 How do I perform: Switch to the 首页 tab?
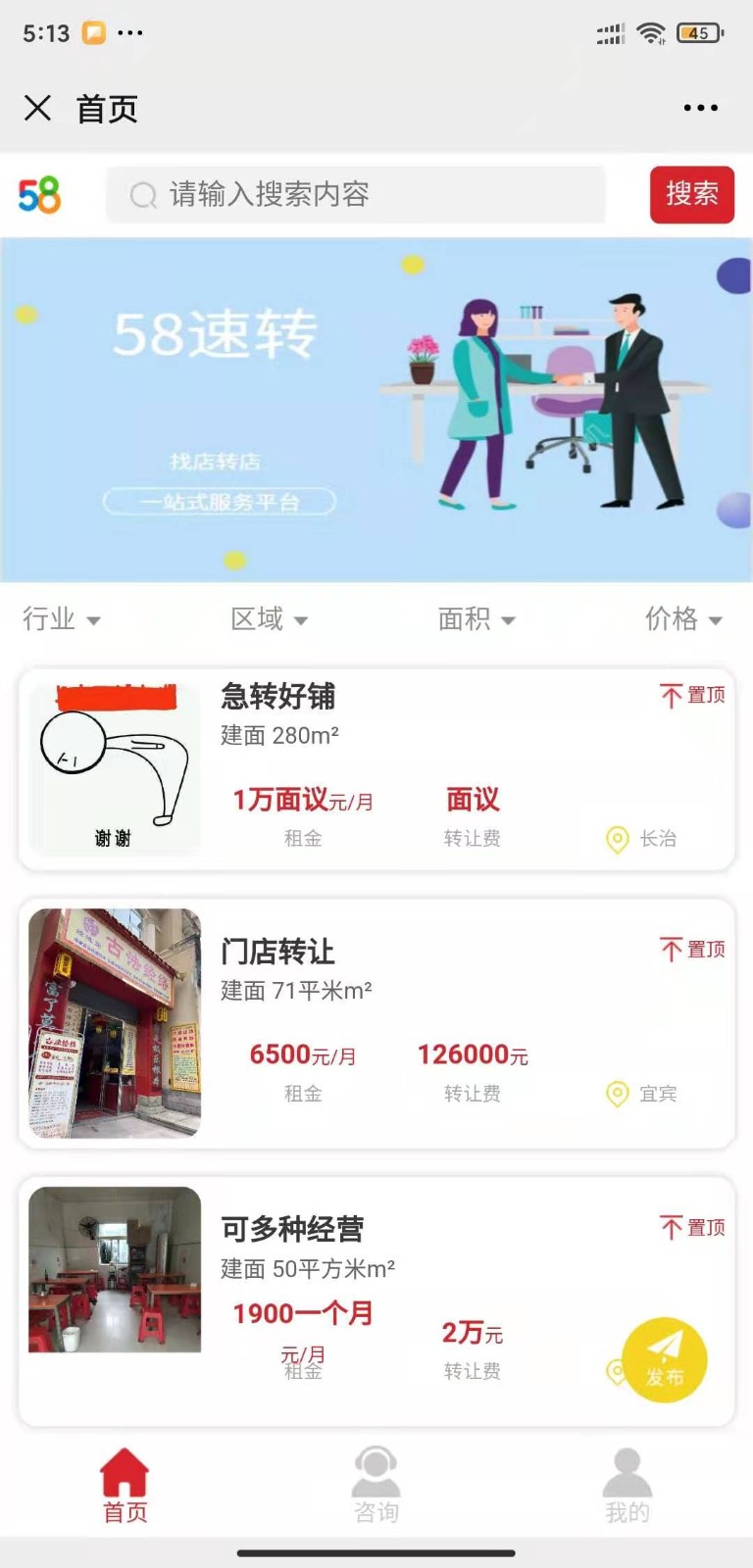125,1486
